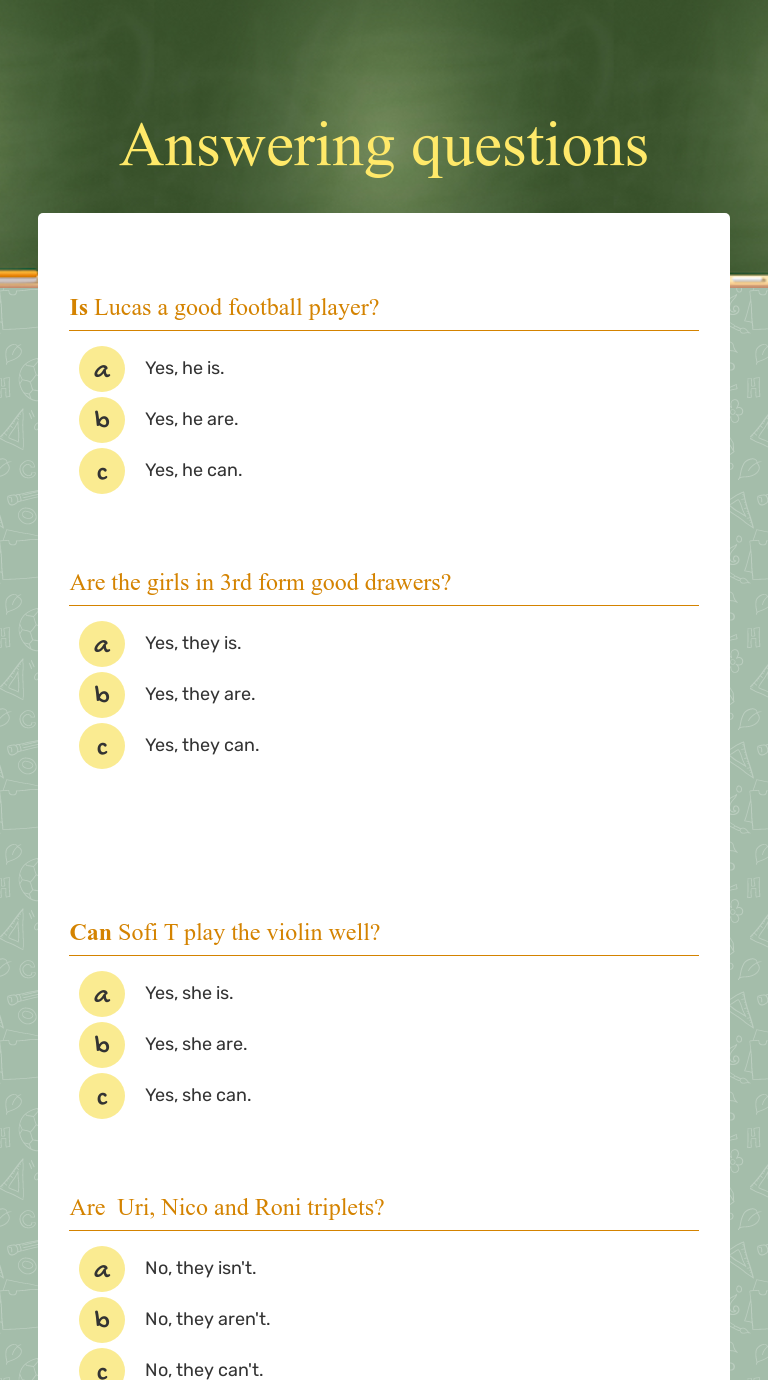
Task: Click the "Can Sofi T play the violin well?" heading
Action: coord(225,932)
